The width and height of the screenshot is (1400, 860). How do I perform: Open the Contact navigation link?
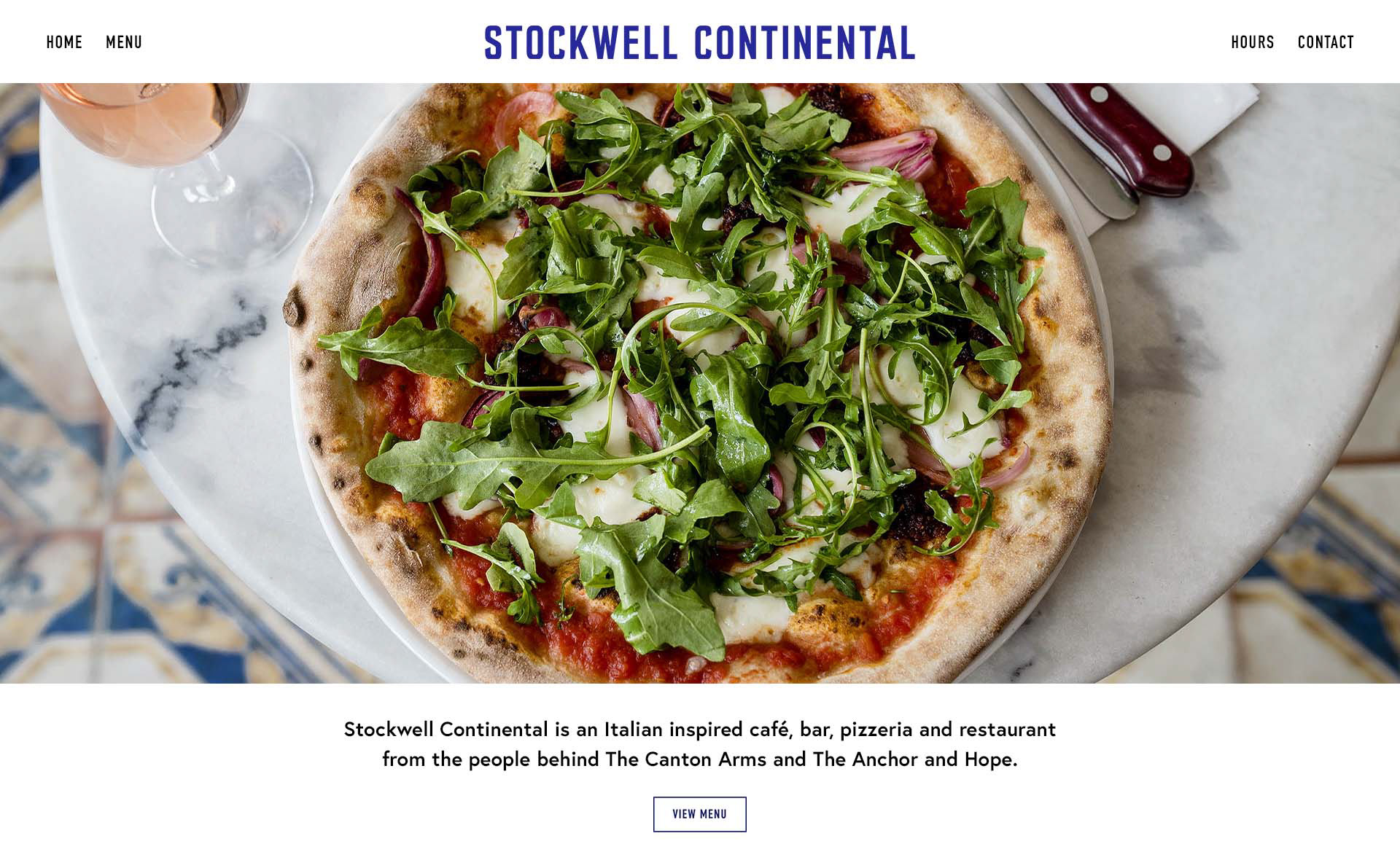pos(1325,42)
